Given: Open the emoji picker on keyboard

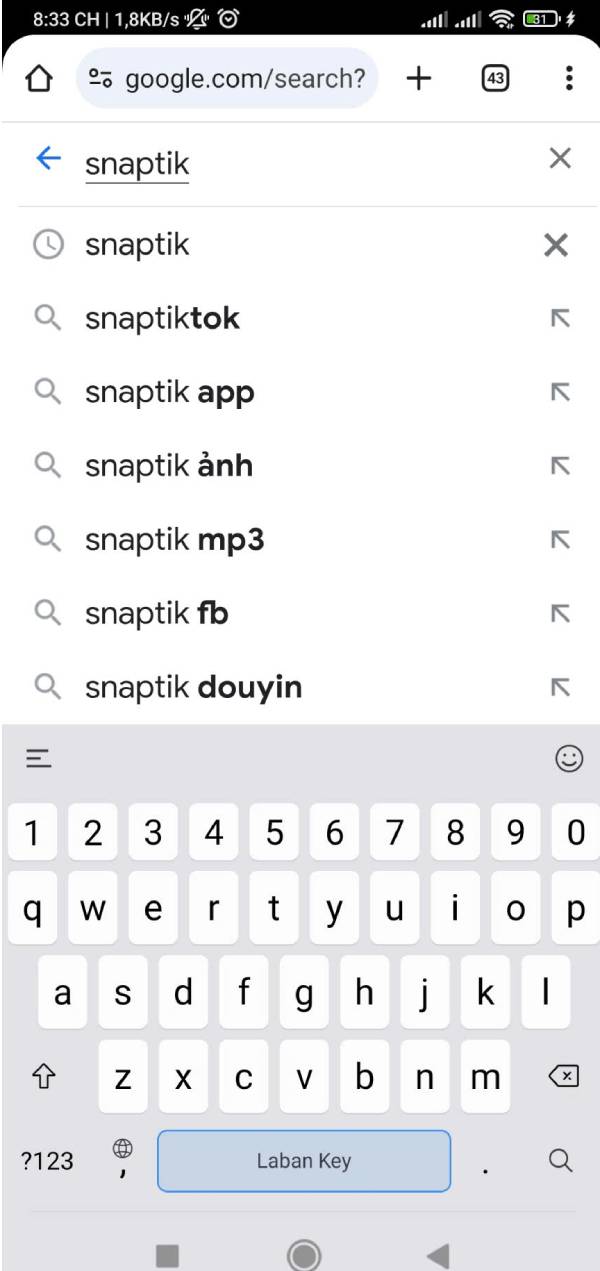Looking at the screenshot, I should [x=569, y=759].
